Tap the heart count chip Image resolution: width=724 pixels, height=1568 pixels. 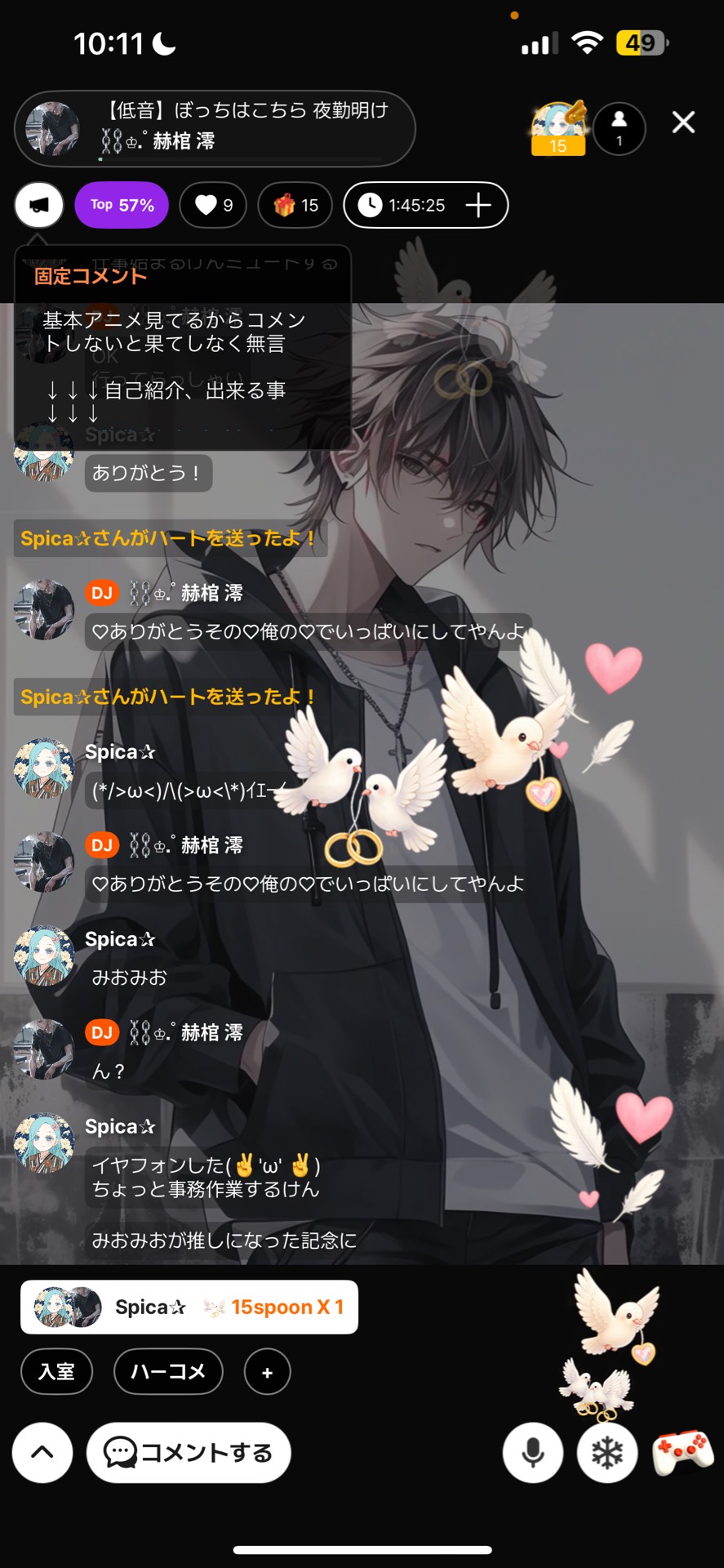213,204
